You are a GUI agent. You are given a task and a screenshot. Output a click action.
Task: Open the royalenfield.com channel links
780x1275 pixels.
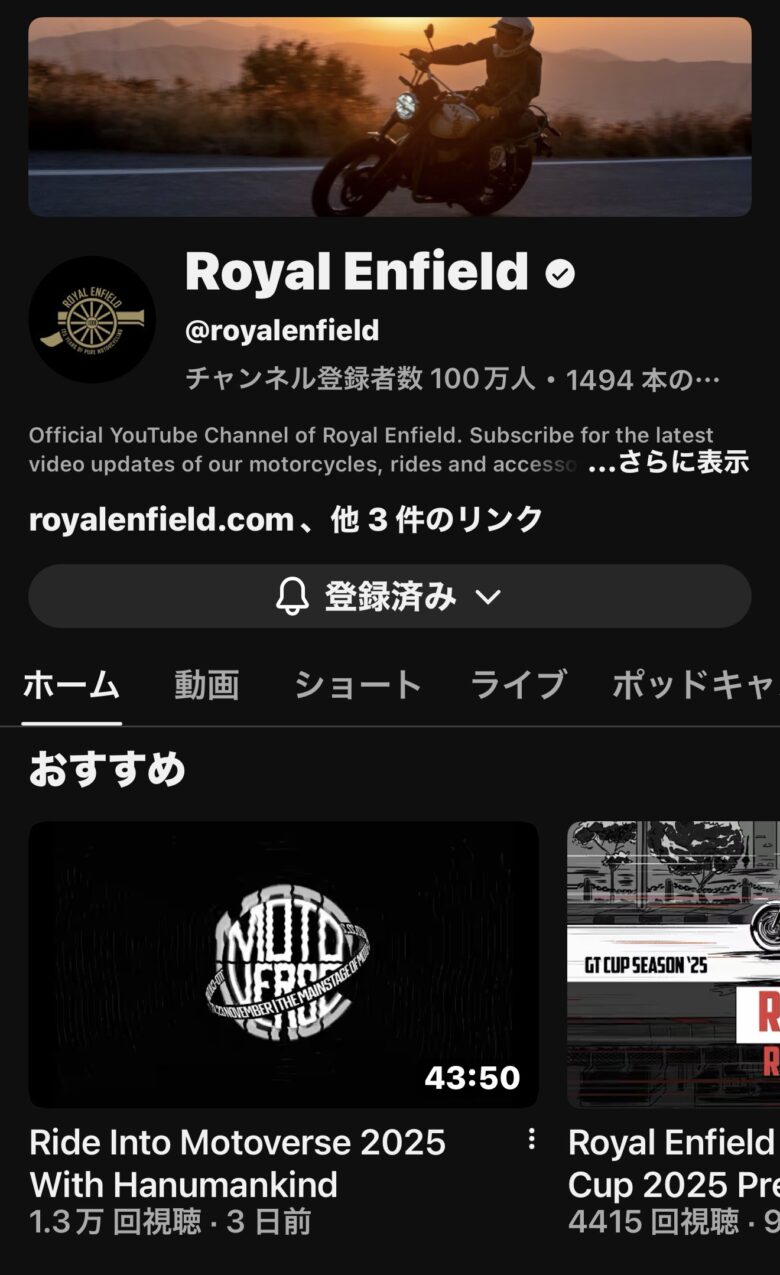(x=286, y=520)
